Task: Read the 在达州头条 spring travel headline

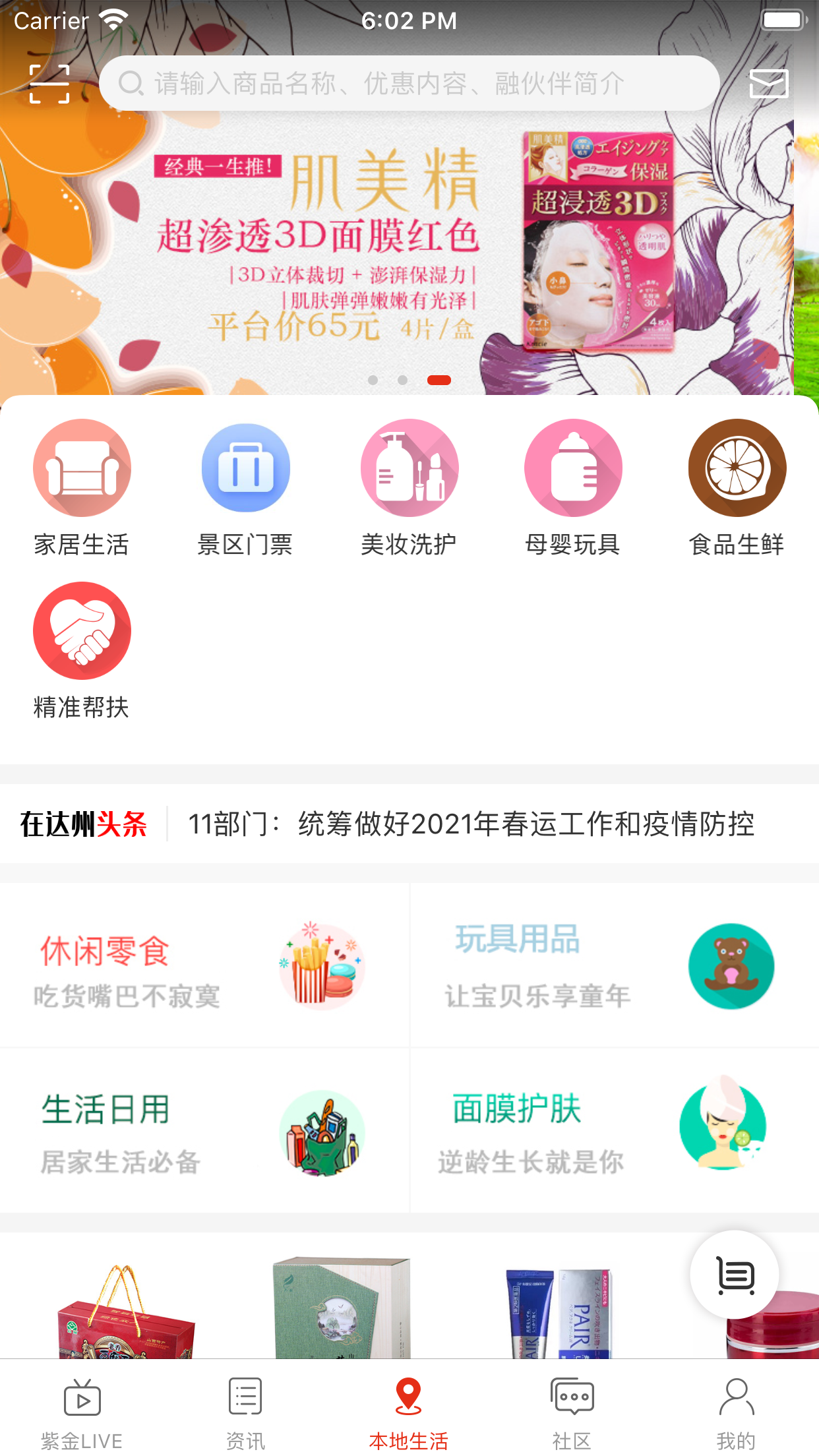Action: pos(471,824)
